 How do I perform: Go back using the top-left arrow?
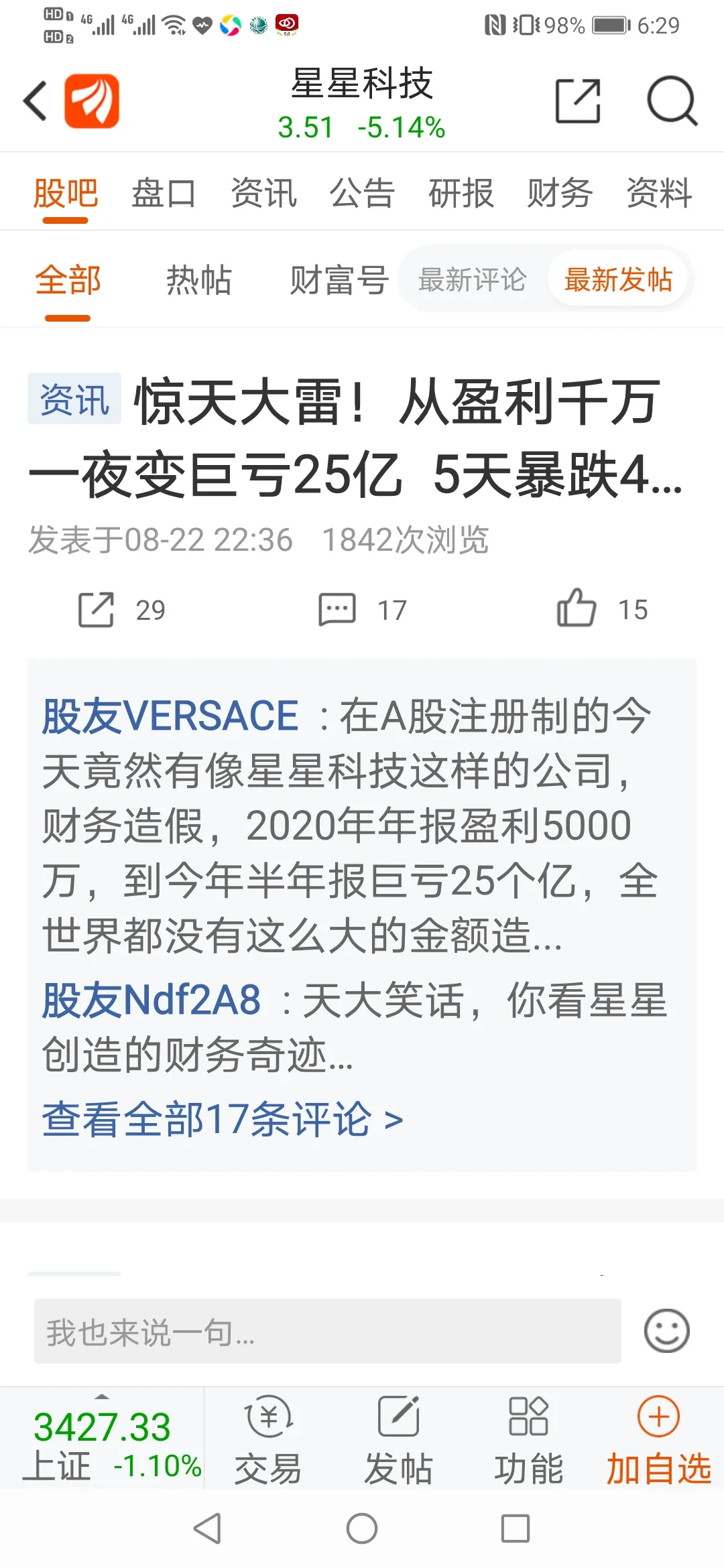[36, 101]
